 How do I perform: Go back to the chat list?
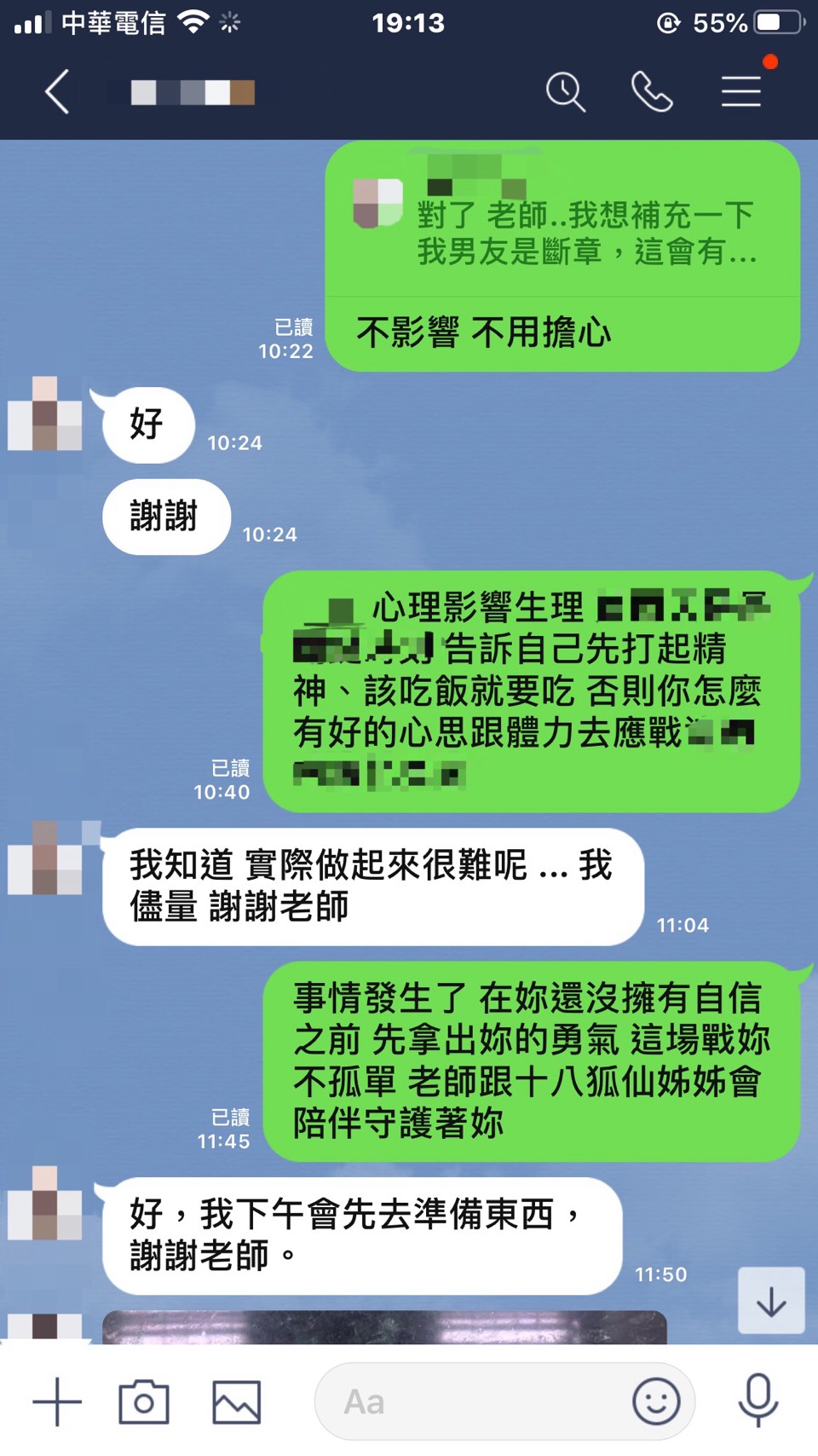coord(57,92)
